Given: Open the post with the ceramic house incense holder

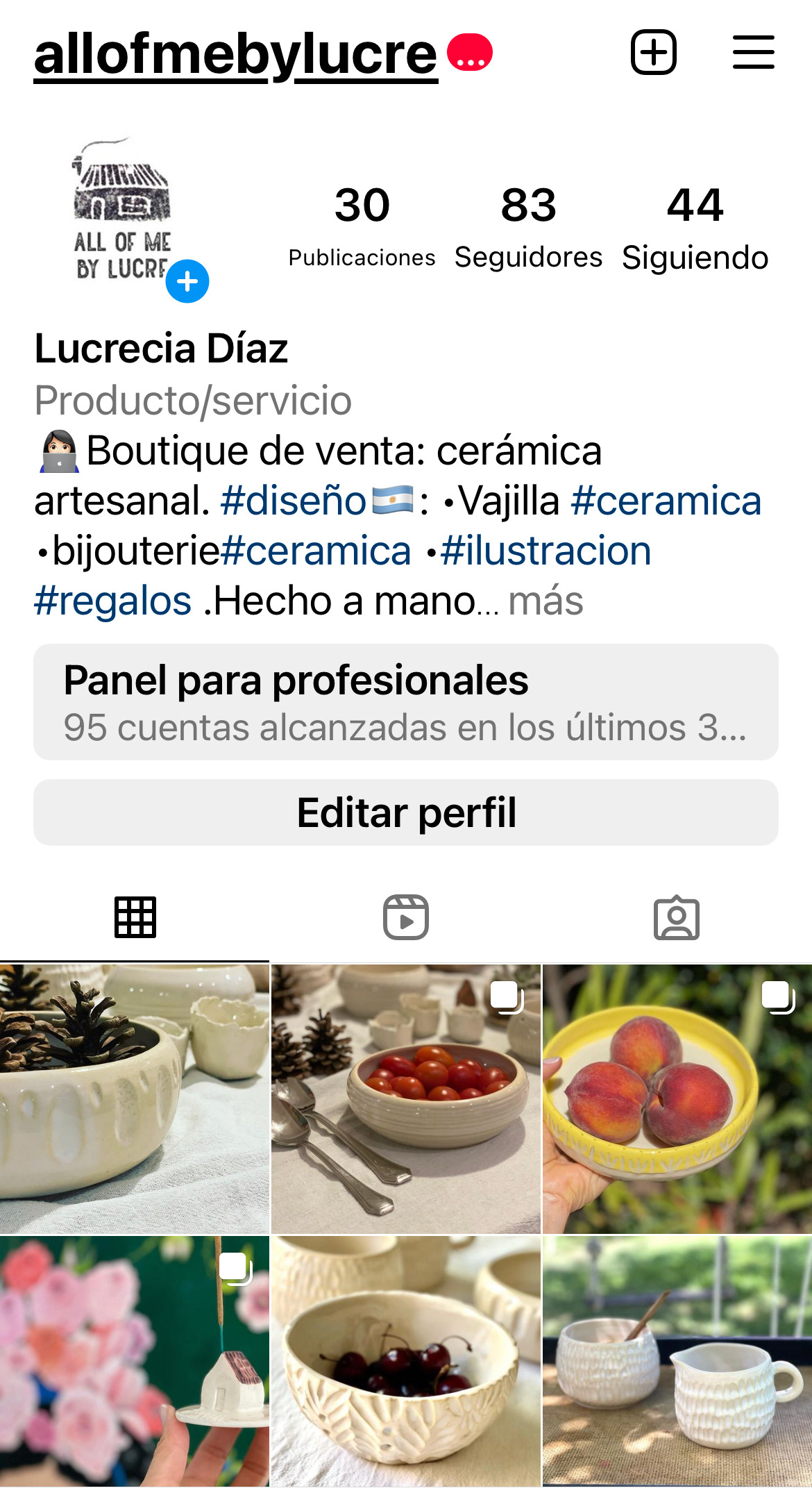Looking at the screenshot, I should pos(134,1361).
